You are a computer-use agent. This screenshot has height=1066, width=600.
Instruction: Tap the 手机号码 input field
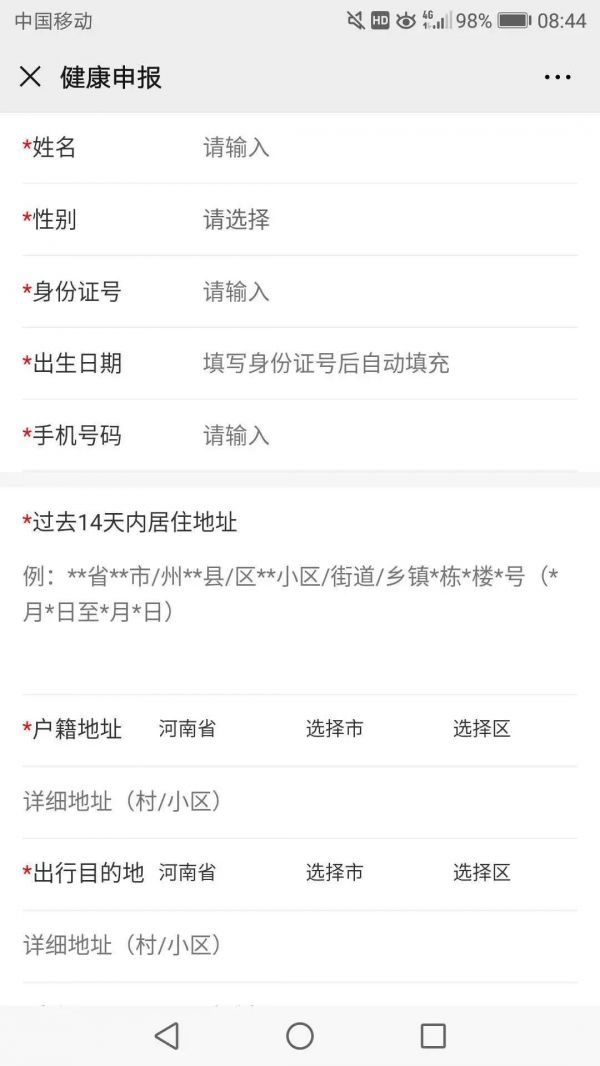coord(389,435)
